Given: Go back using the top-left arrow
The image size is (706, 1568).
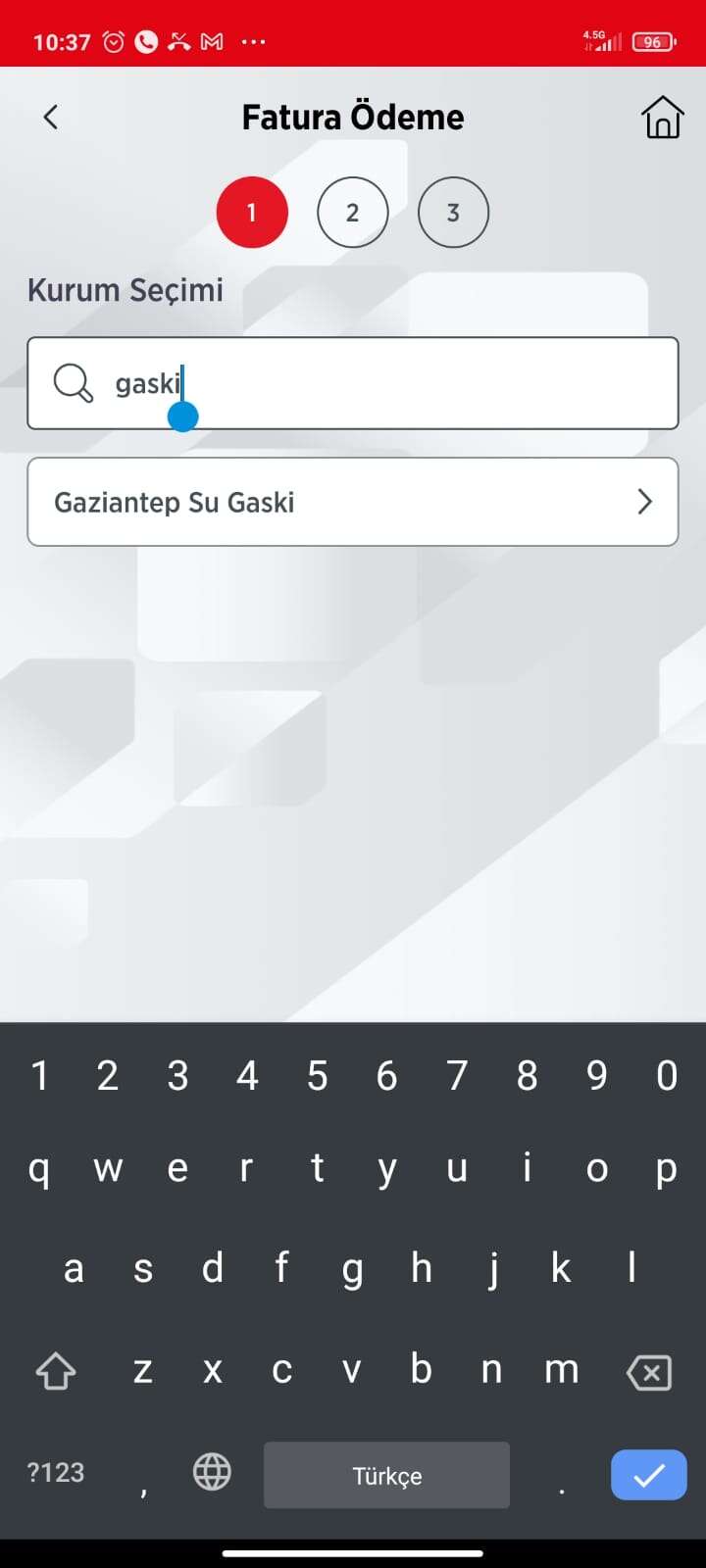Looking at the screenshot, I should pos(51,118).
